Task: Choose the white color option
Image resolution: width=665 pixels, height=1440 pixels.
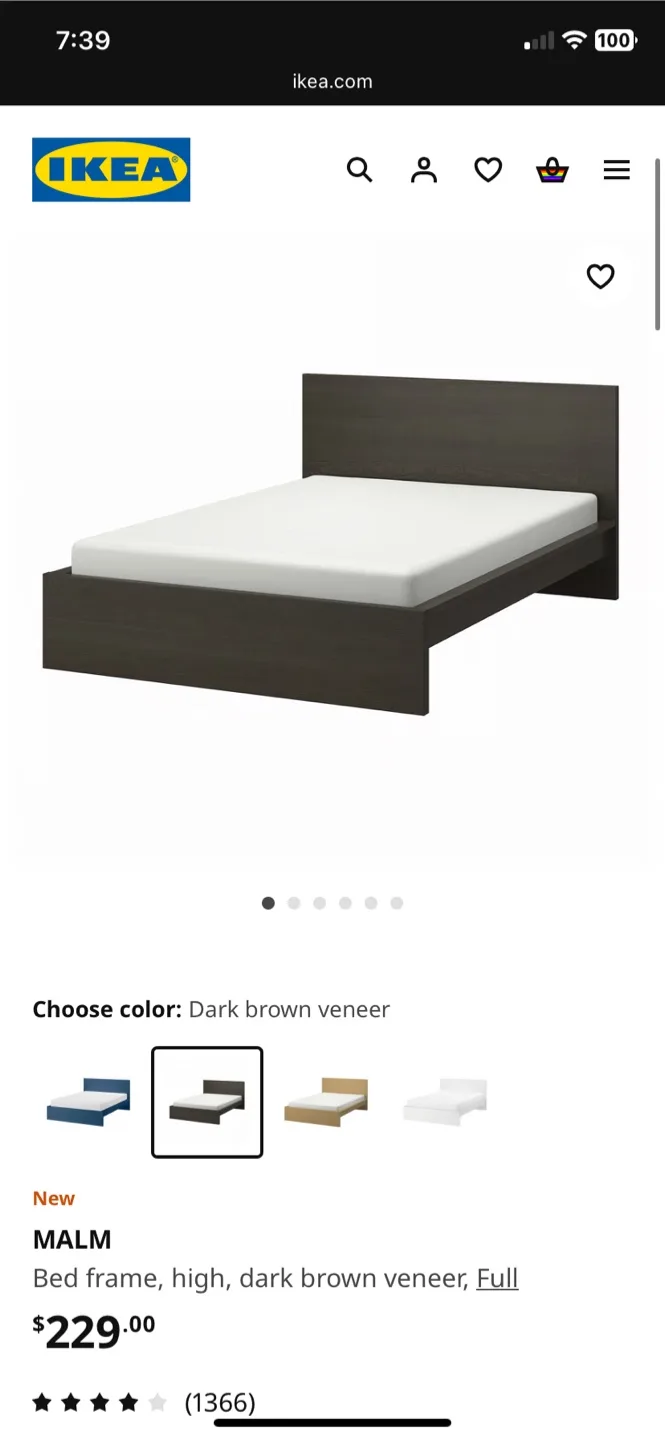Action: pyautogui.click(x=445, y=1102)
